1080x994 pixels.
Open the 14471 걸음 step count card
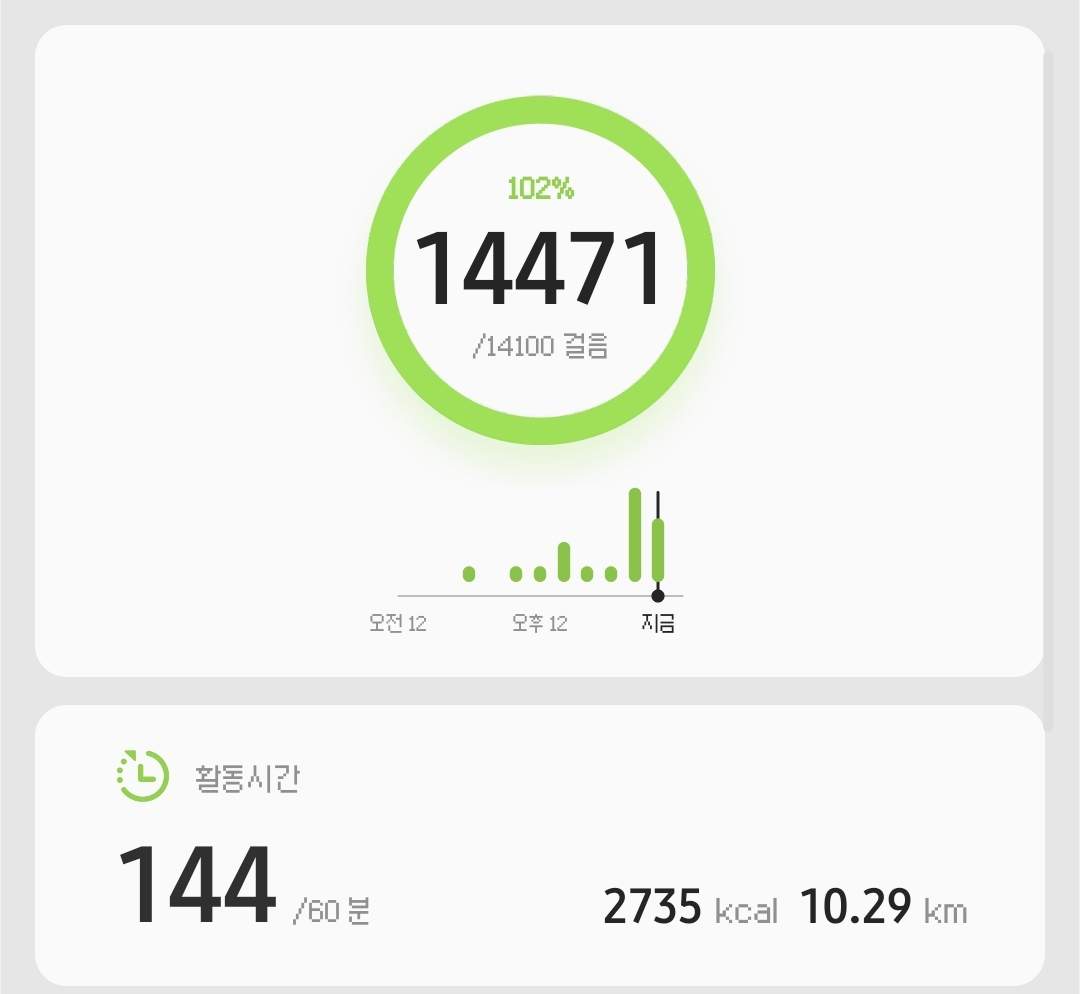[x=539, y=270]
